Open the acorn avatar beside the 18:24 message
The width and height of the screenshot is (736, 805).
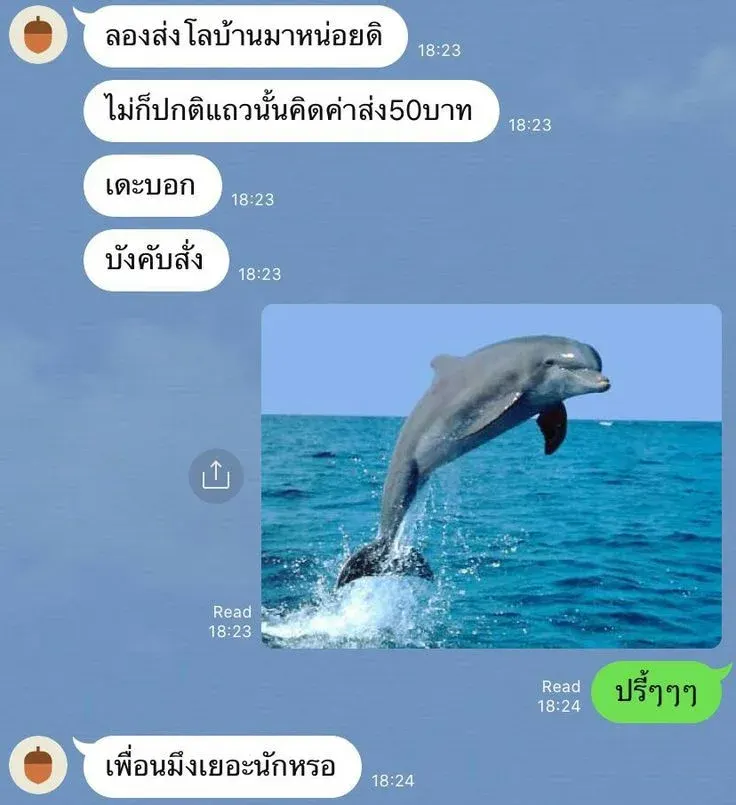(38, 766)
